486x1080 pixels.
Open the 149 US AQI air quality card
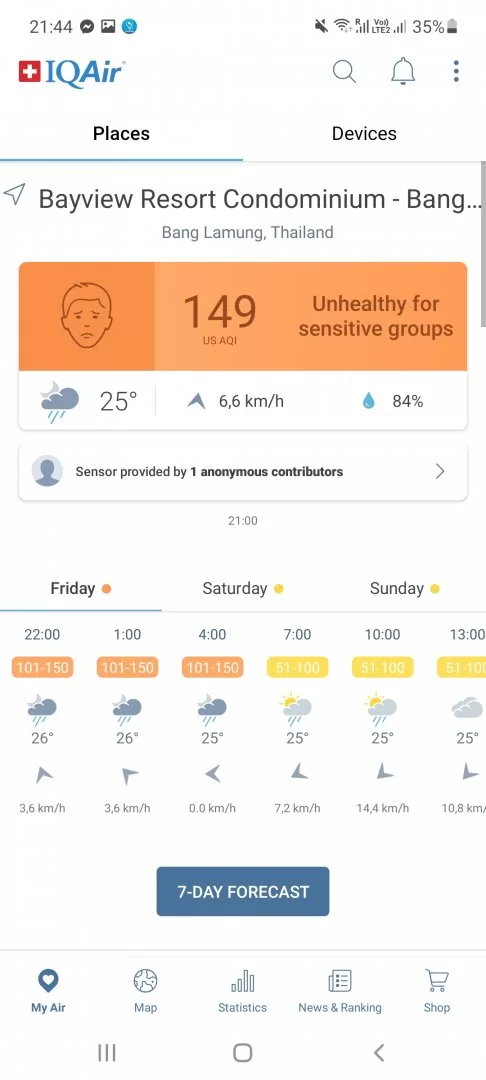coord(243,316)
